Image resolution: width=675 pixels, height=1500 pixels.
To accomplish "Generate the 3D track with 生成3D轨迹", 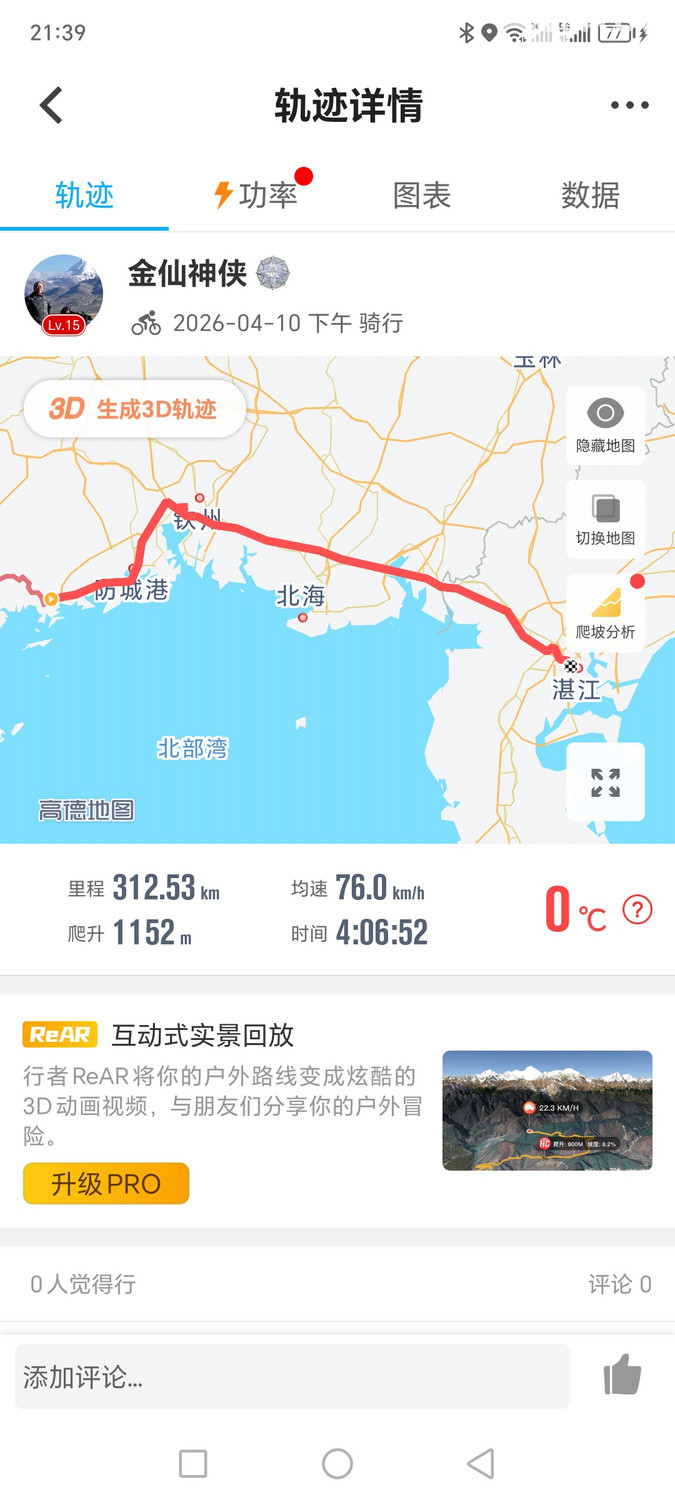I will tap(135, 408).
